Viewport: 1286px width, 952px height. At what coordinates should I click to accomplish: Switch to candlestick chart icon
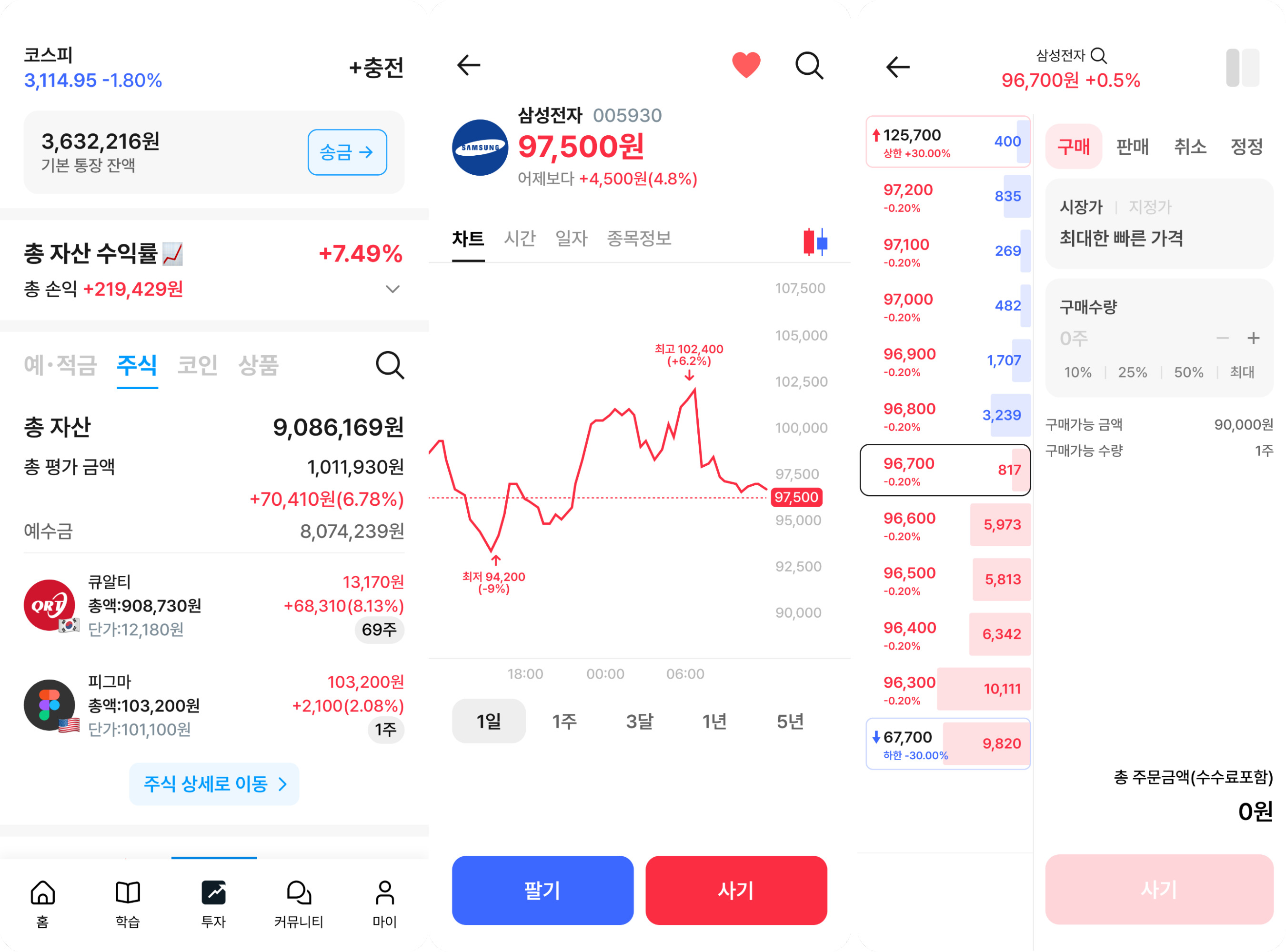click(815, 242)
